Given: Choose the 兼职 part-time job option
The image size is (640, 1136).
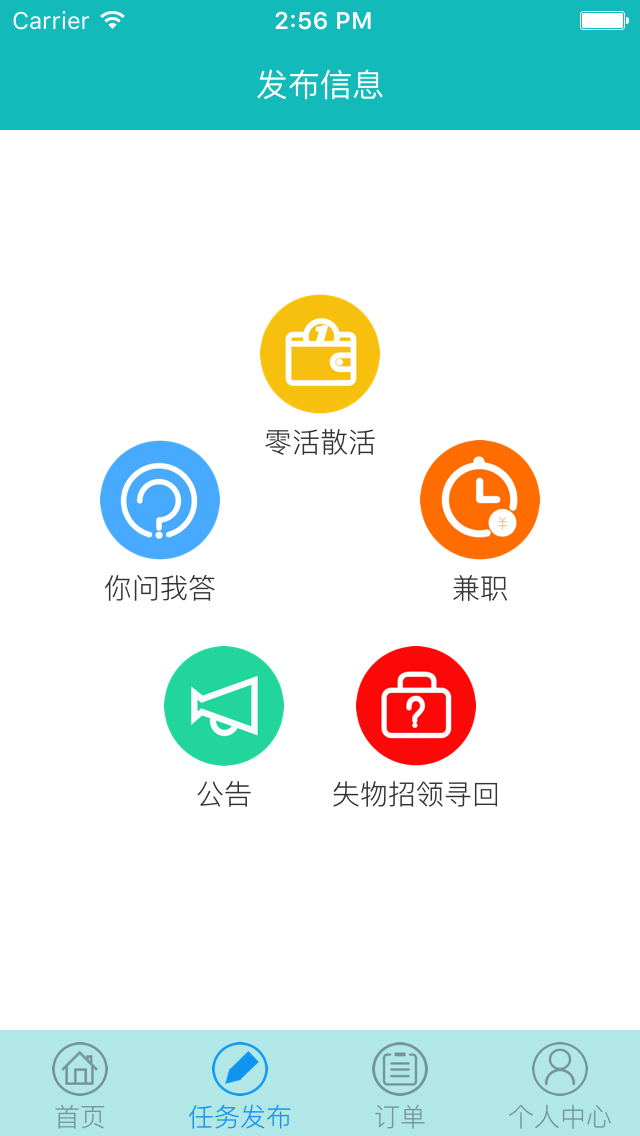Looking at the screenshot, I should (x=480, y=500).
